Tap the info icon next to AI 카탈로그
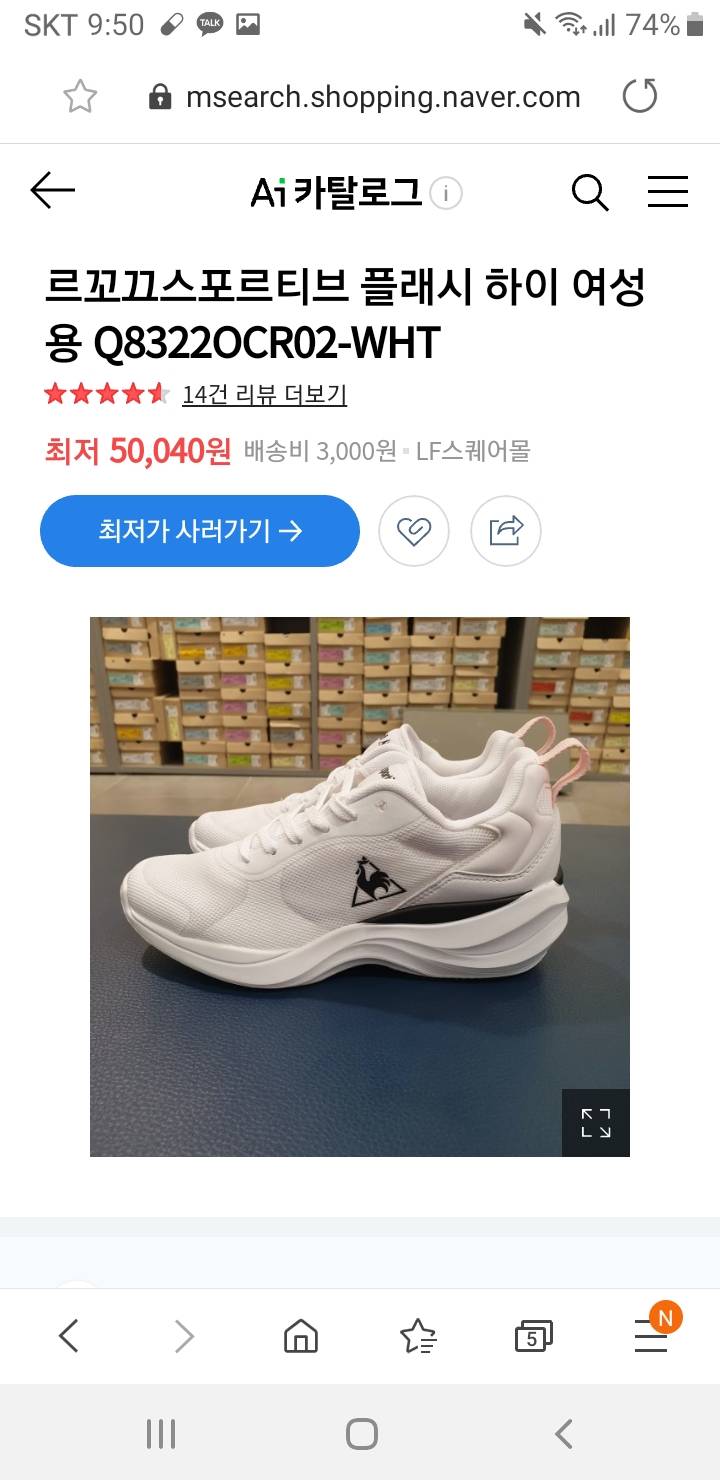This screenshot has width=720, height=1480. click(x=448, y=191)
